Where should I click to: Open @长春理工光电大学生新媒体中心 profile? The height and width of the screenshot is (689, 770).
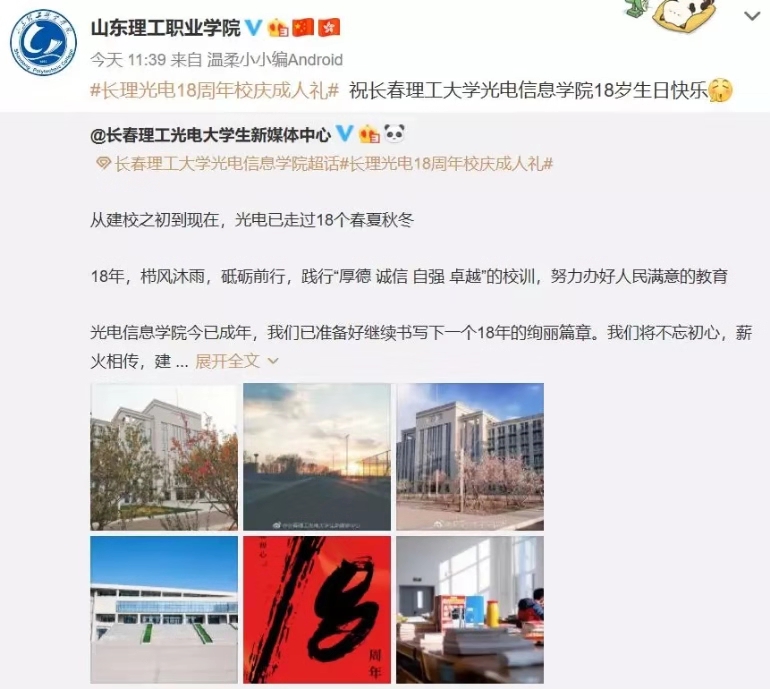[211, 134]
